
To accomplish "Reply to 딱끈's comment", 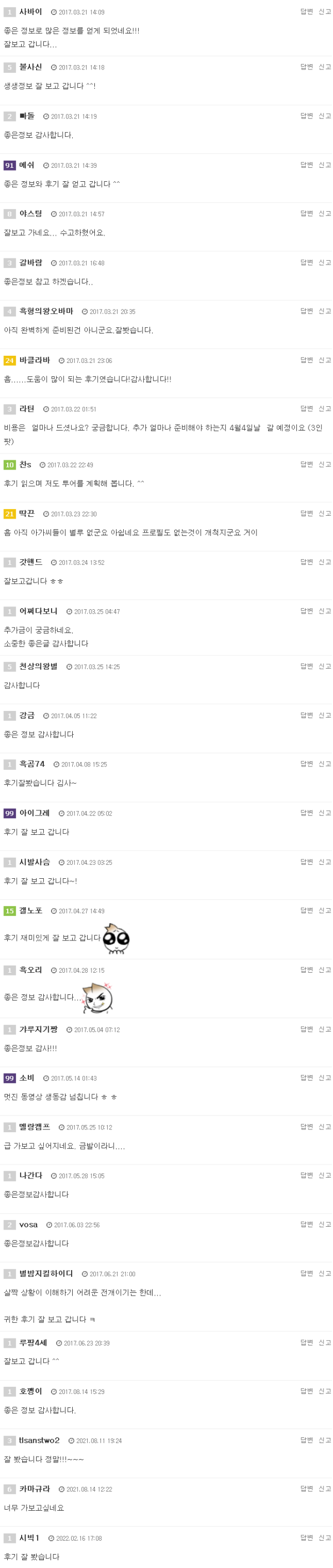I will tap(306, 513).
